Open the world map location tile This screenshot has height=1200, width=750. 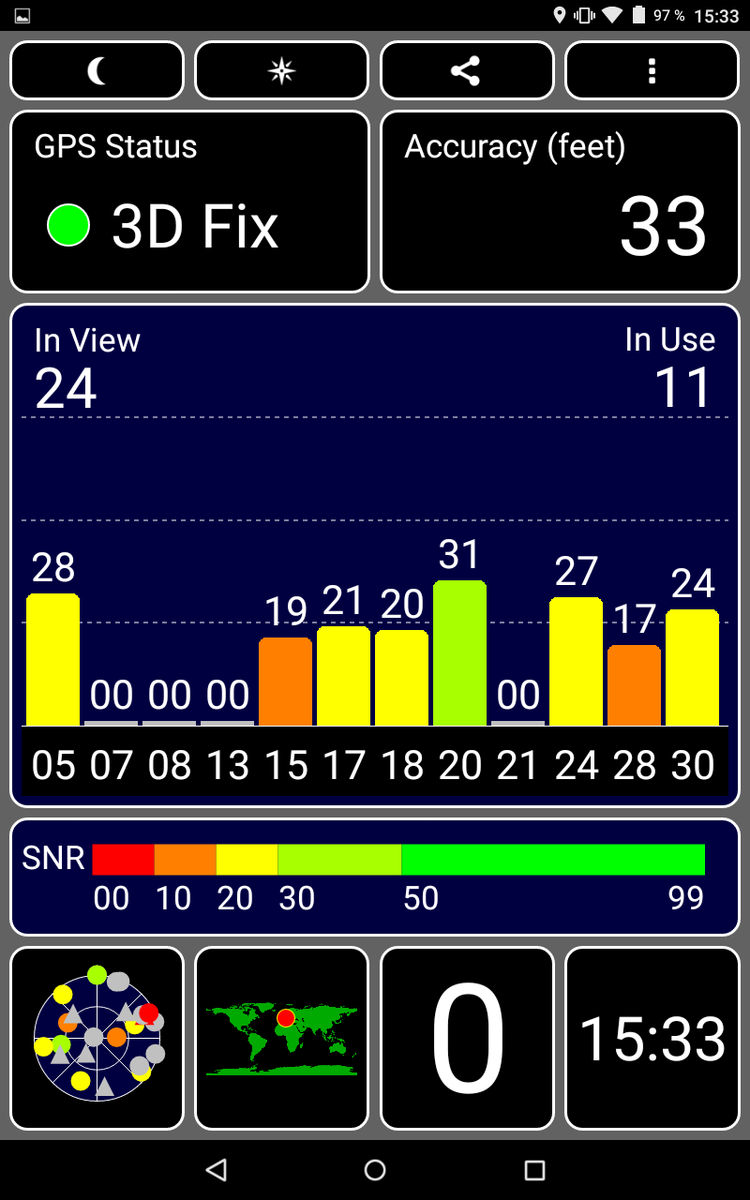click(282, 1037)
